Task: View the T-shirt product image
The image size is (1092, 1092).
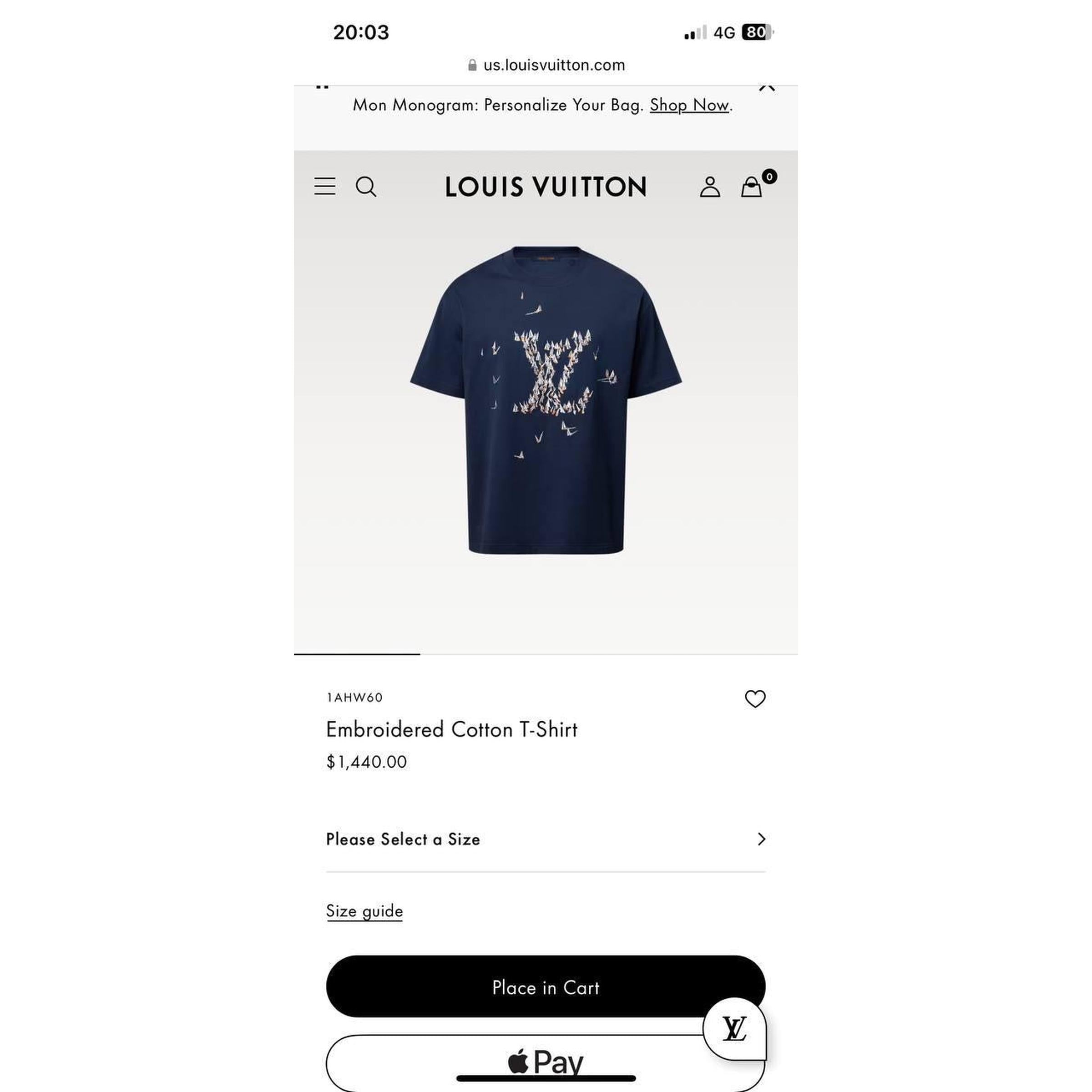Action: 546,399
